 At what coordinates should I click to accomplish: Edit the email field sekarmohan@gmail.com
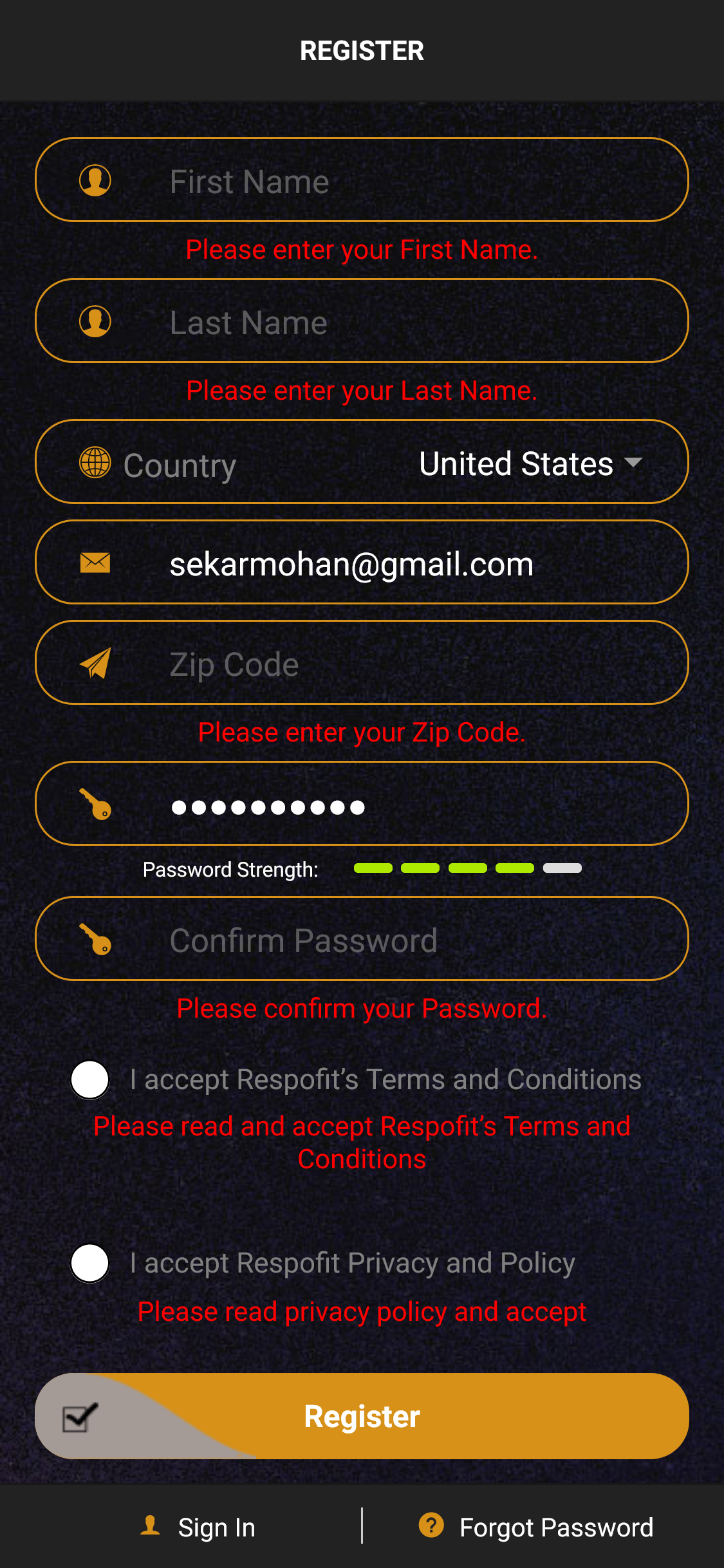click(x=386, y=564)
